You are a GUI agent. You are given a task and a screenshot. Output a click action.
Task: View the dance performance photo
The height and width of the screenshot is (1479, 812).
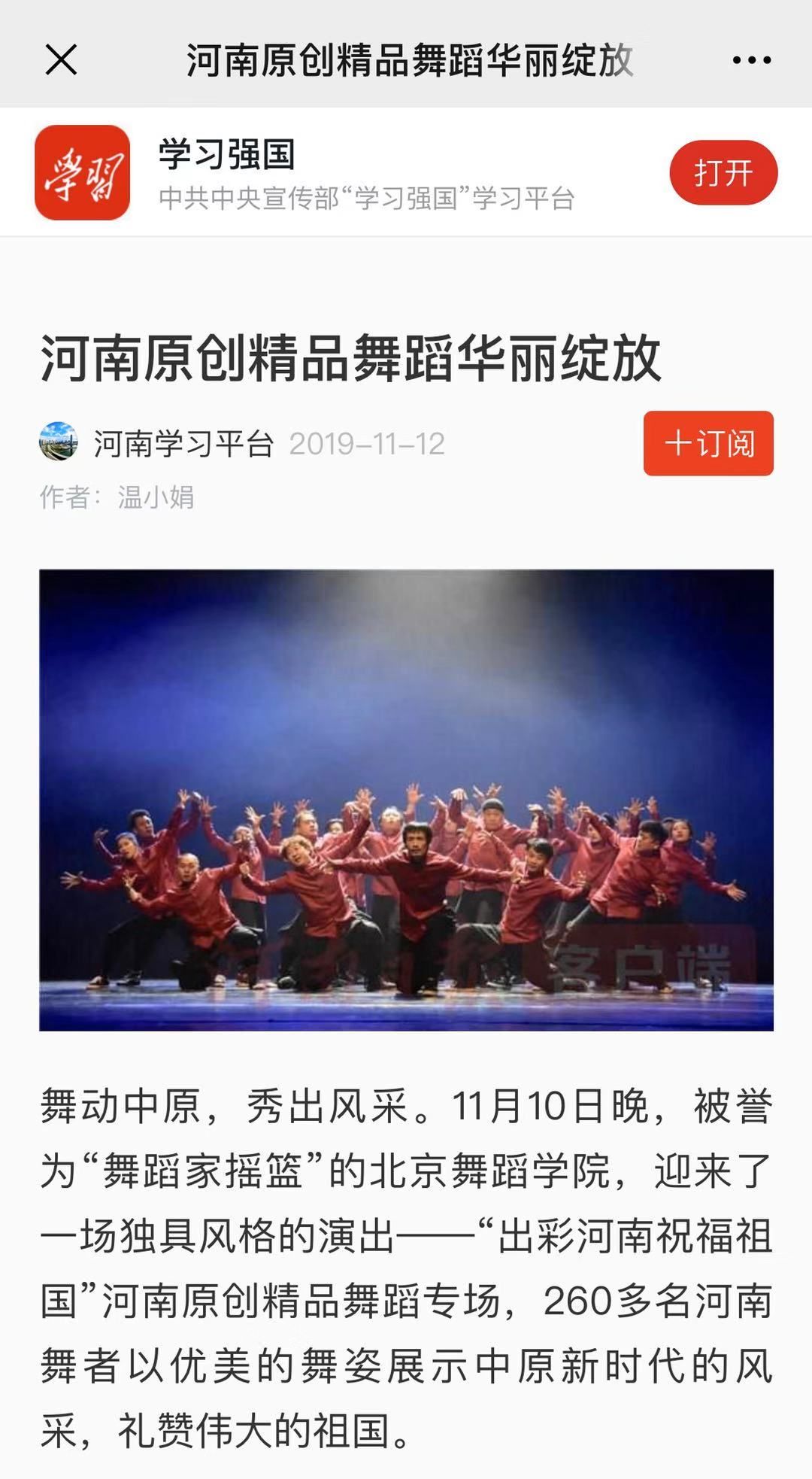pyautogui.click(x=406, y=800)
